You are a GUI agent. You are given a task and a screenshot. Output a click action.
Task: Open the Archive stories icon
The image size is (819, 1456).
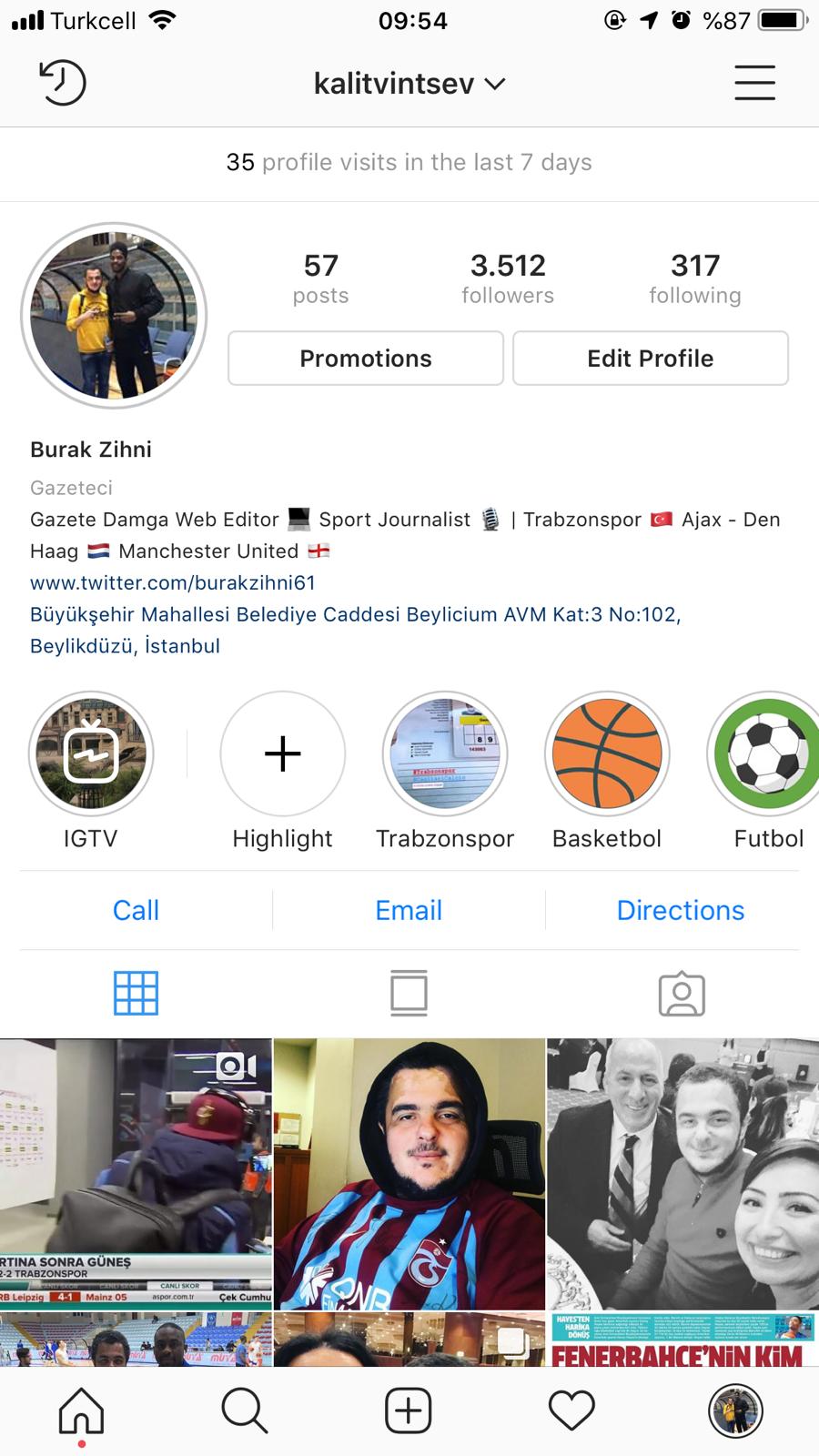coord(62,82)
